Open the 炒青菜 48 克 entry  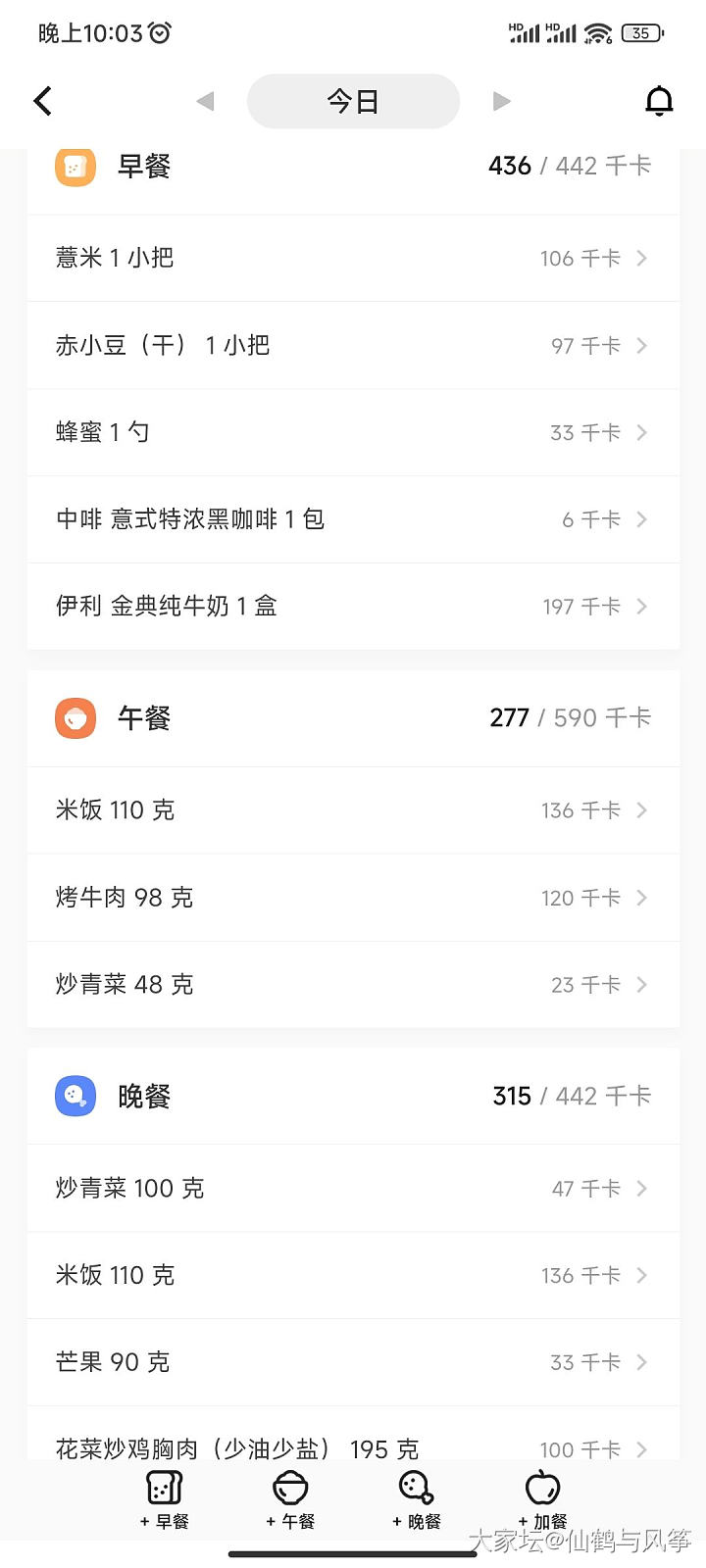click(353, 985)
